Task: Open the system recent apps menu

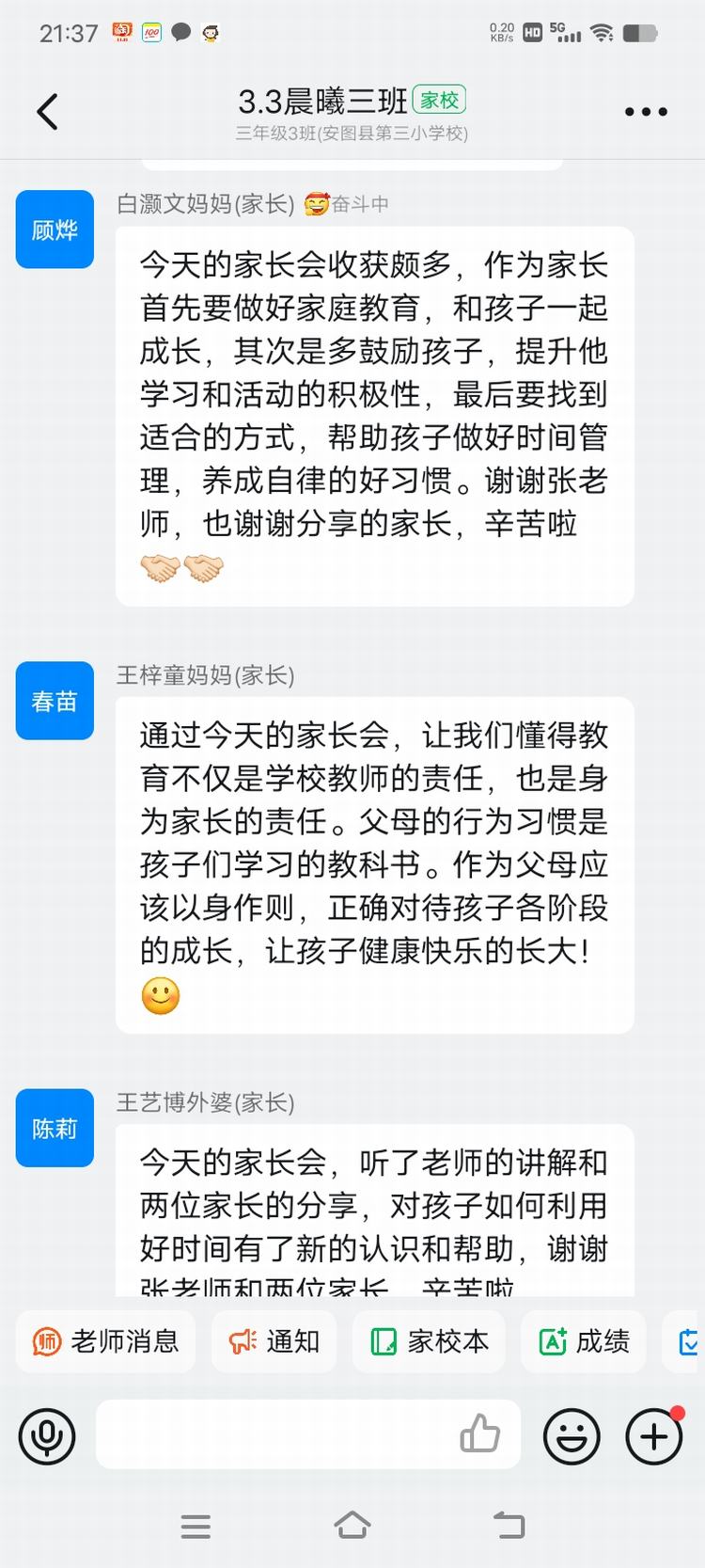Action: coord(196,1526)
